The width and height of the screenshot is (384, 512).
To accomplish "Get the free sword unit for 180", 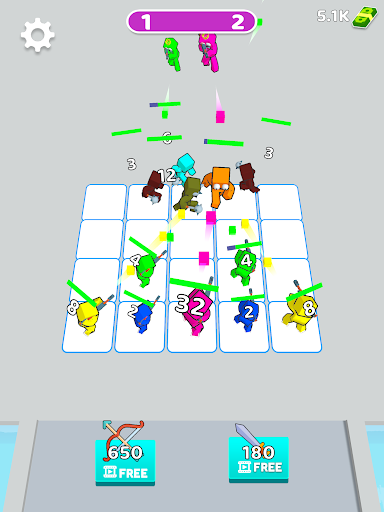I will click(x=258, y=459).
